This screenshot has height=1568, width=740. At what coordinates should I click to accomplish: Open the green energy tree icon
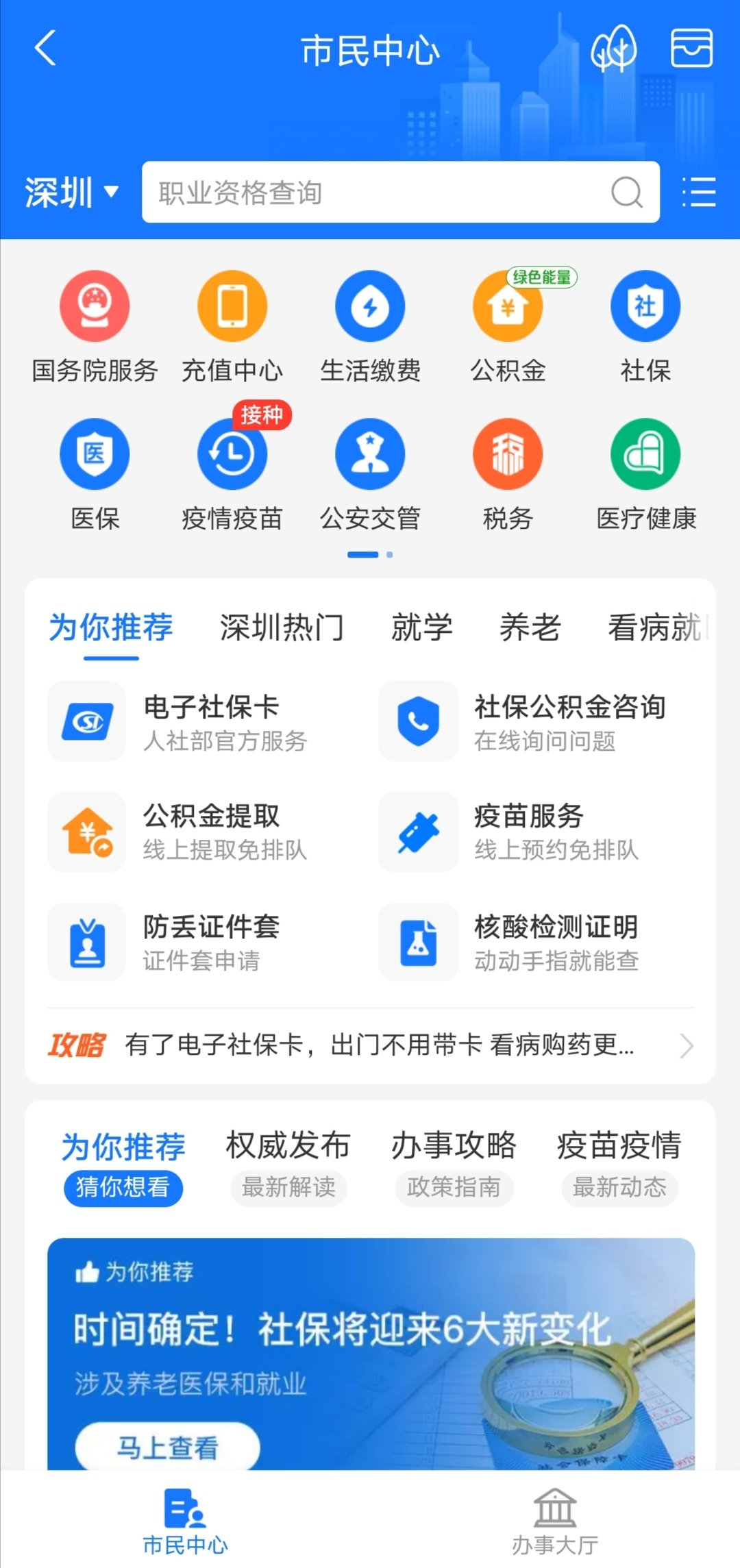pyautogui.click(x=613, y=49)
